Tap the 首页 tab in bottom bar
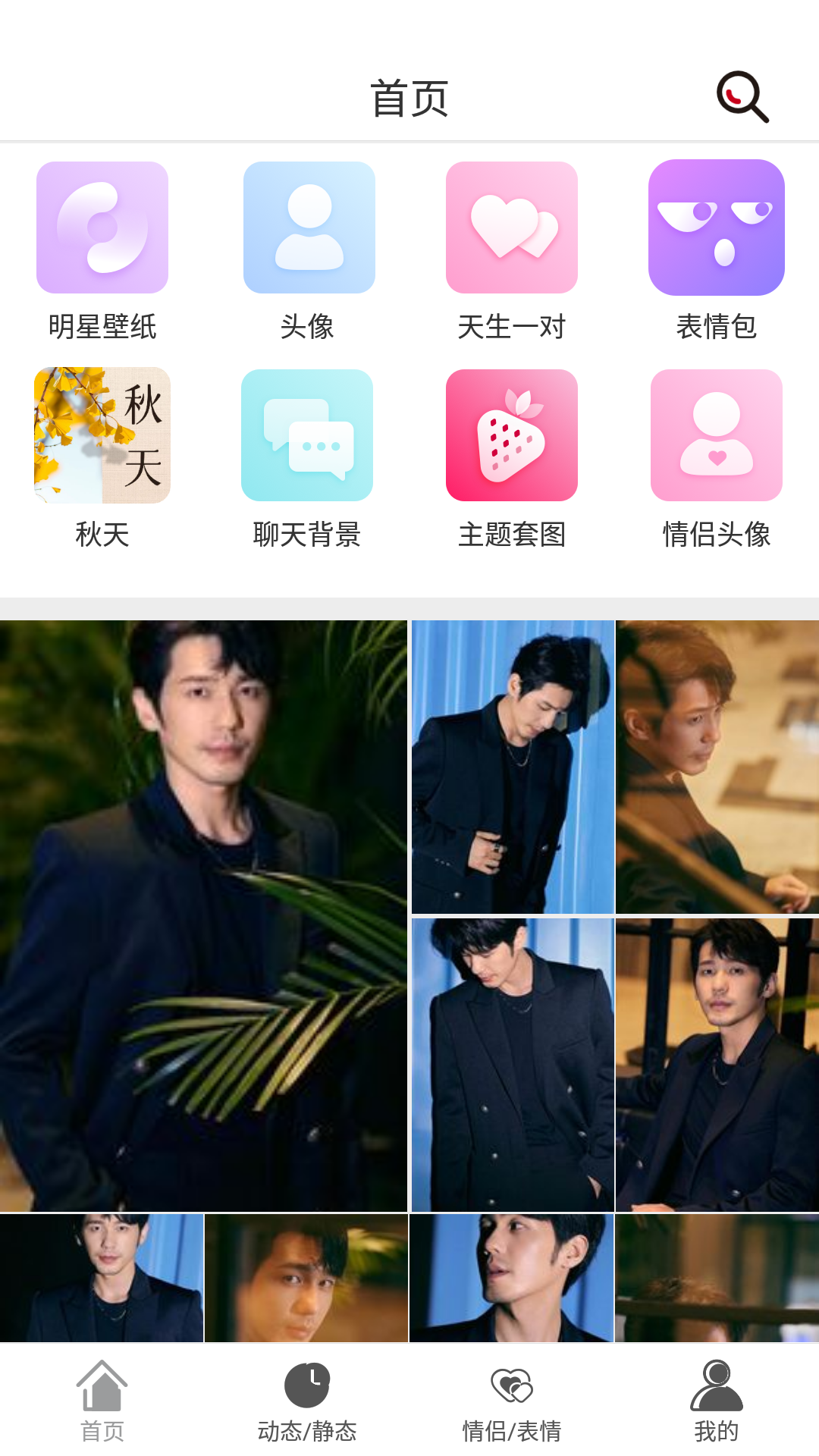The height and width of the screenshot is (1456, 819). [102, 1400]
